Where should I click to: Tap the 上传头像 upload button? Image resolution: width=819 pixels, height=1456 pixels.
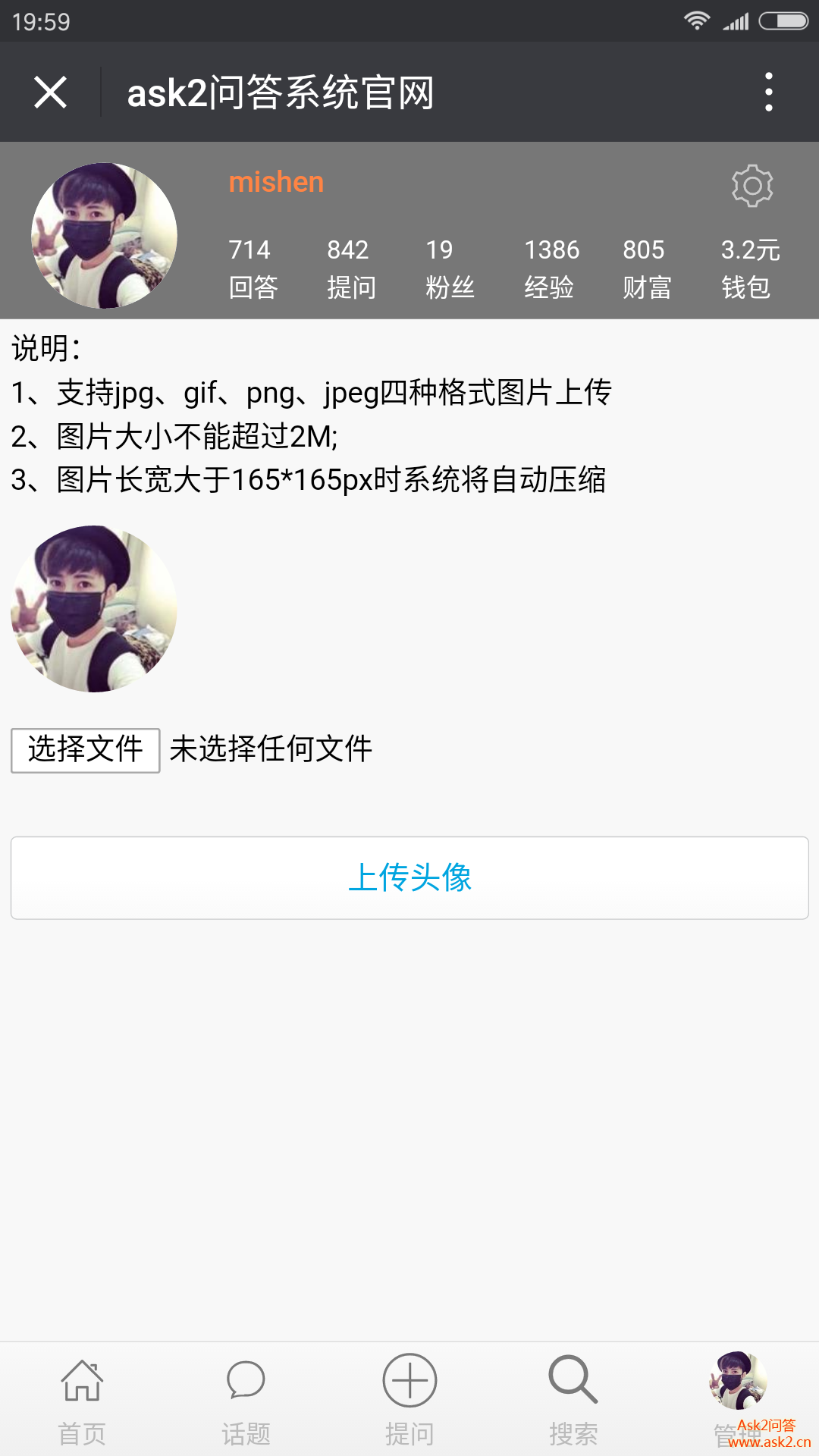[x=409, y=877]
